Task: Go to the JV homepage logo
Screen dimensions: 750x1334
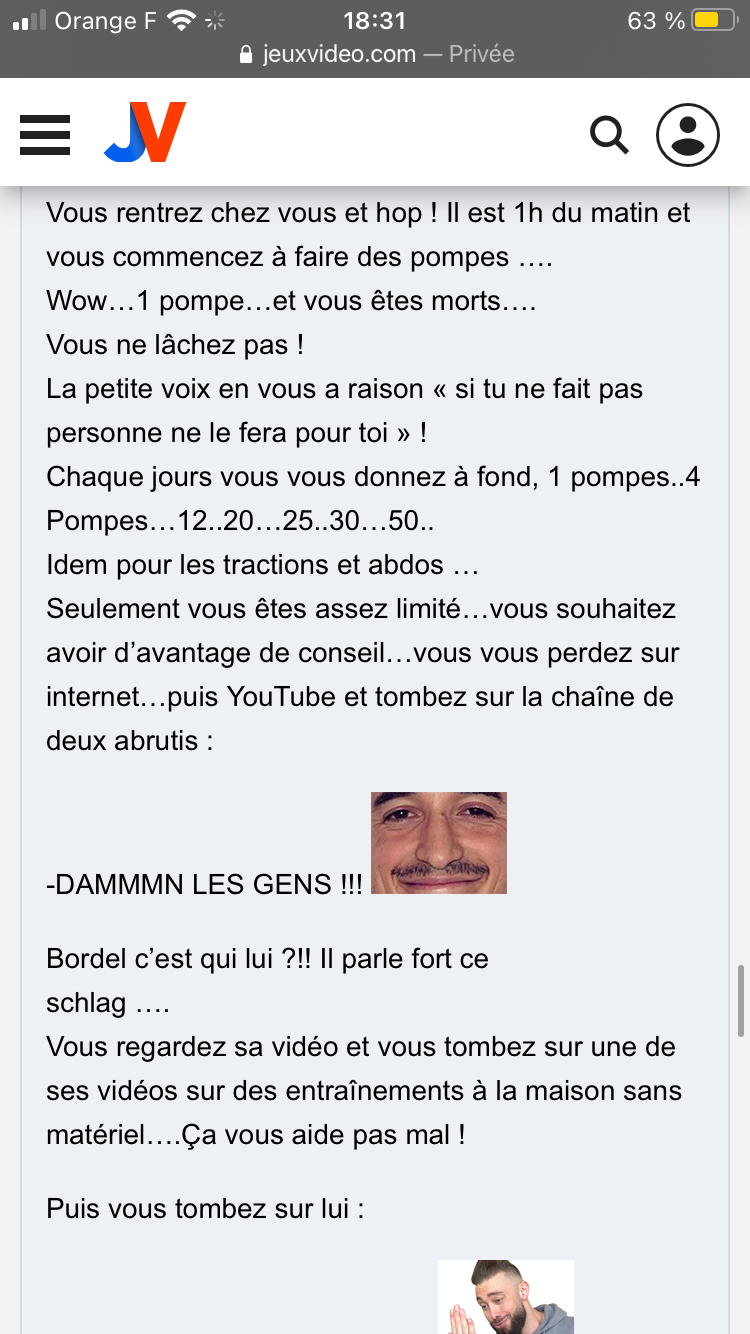Action: [x=145, y=132]
